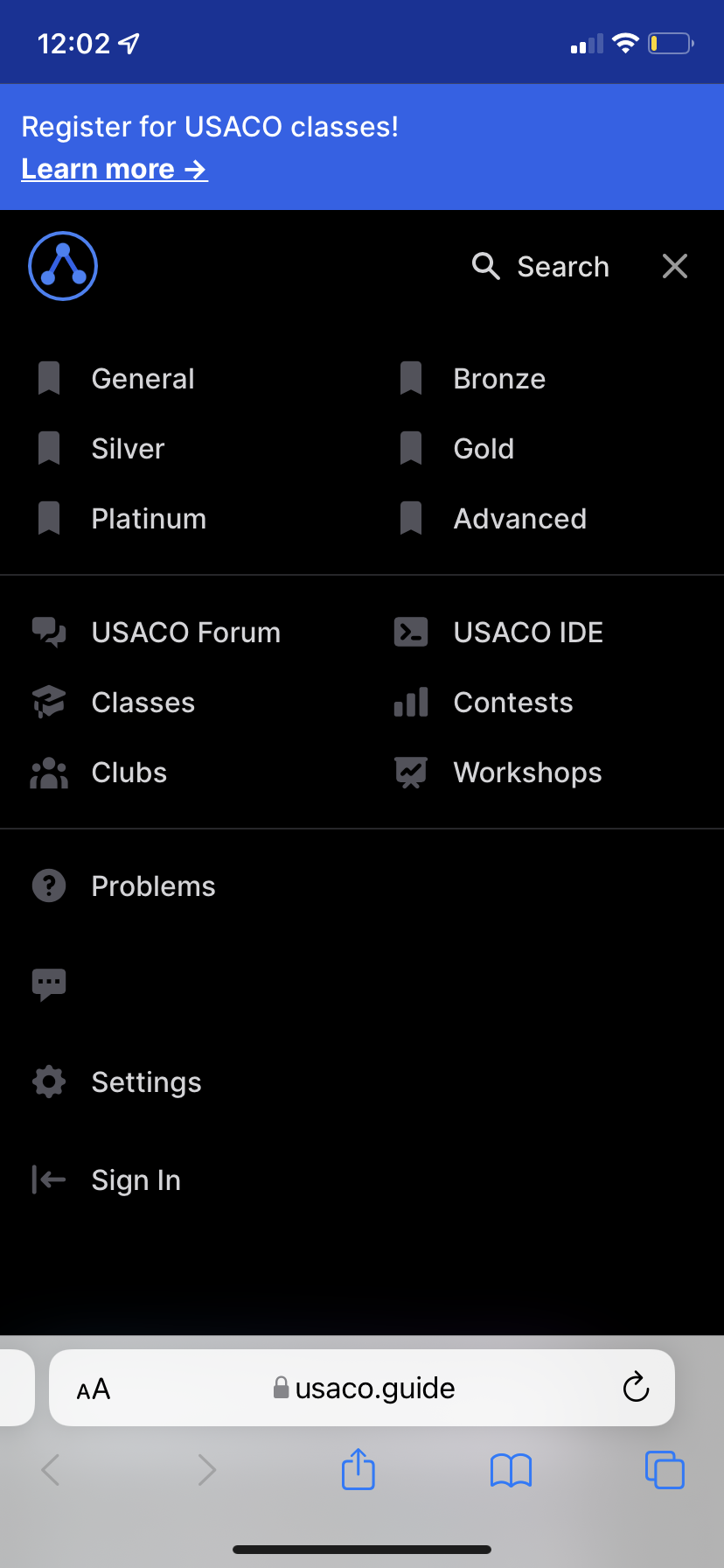Image resolution: width=724 pixels, height=1568 pixels.
Task: Select the Contests bar chart icon
Action: 410,702
